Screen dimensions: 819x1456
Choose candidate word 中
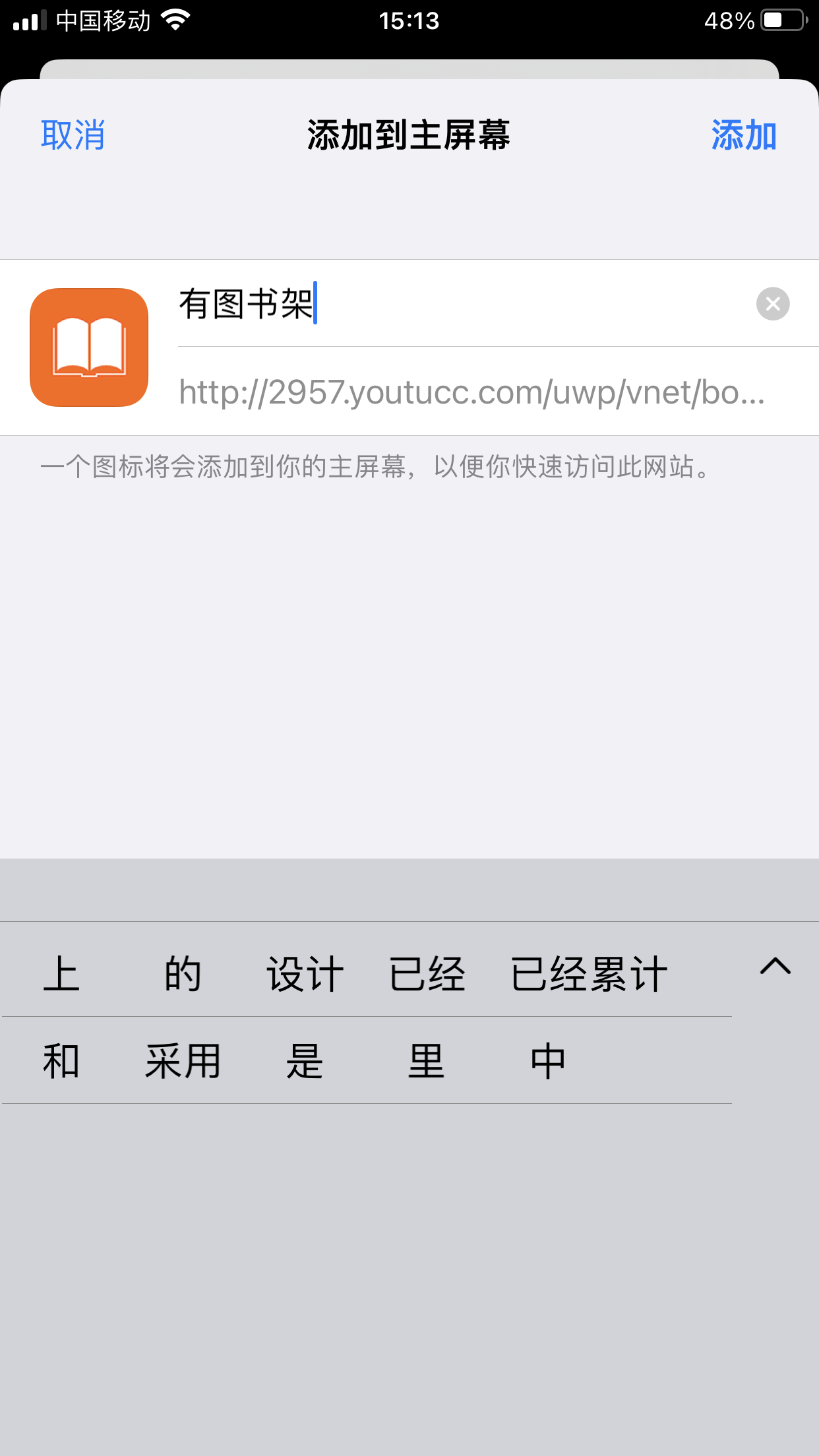tap(548, 1061)
